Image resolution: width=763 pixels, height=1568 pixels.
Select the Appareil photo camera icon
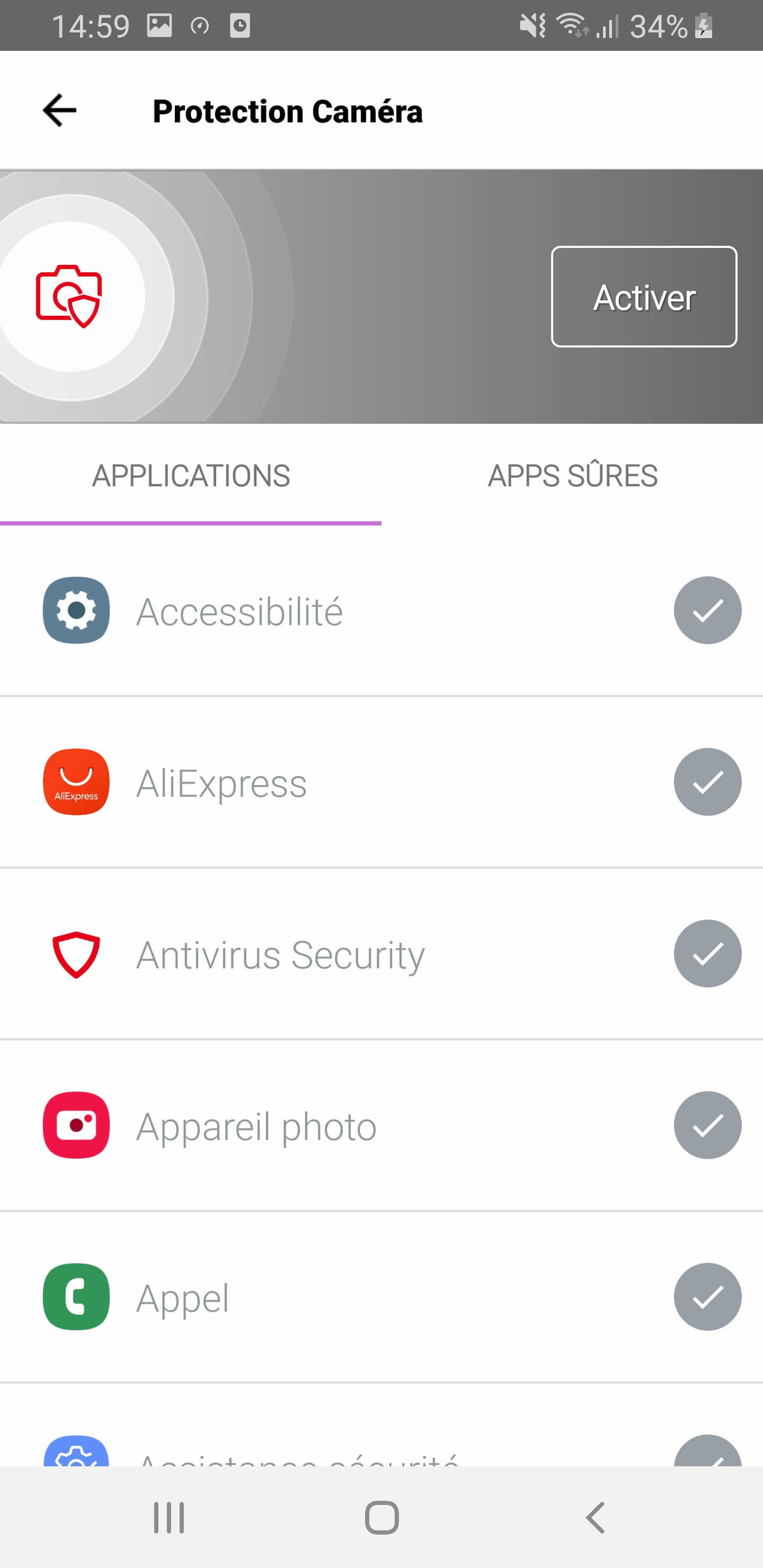pos(75,1125)
